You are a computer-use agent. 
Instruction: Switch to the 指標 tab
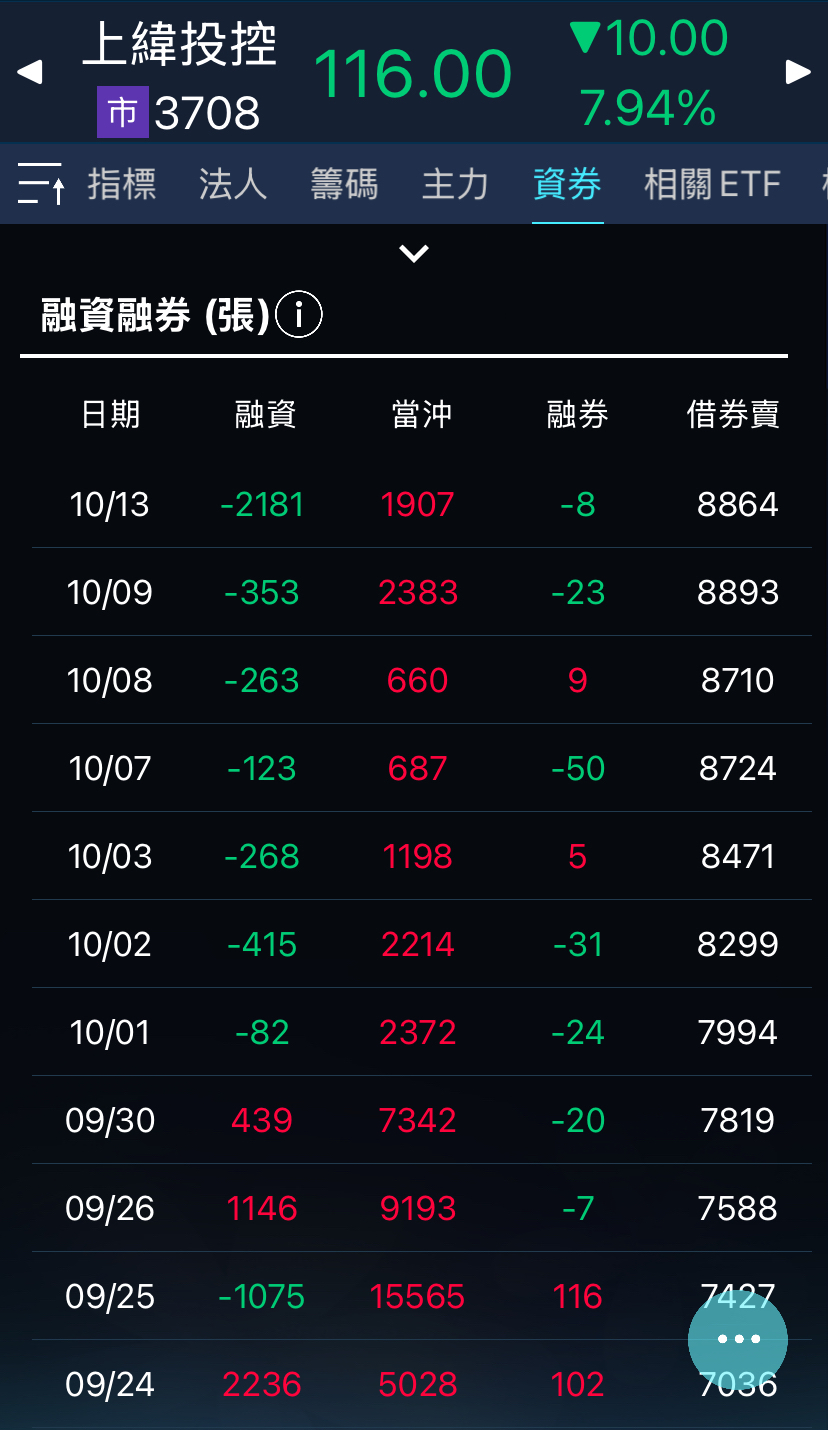click(x=122, y=185)
